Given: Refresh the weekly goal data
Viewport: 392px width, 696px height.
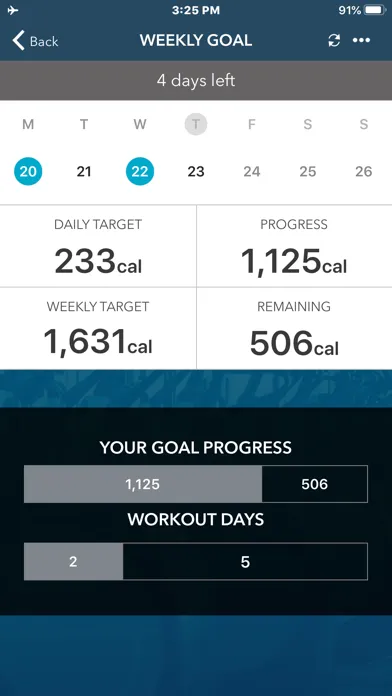Looking at the screenshot, I should [x=334, y=41].
